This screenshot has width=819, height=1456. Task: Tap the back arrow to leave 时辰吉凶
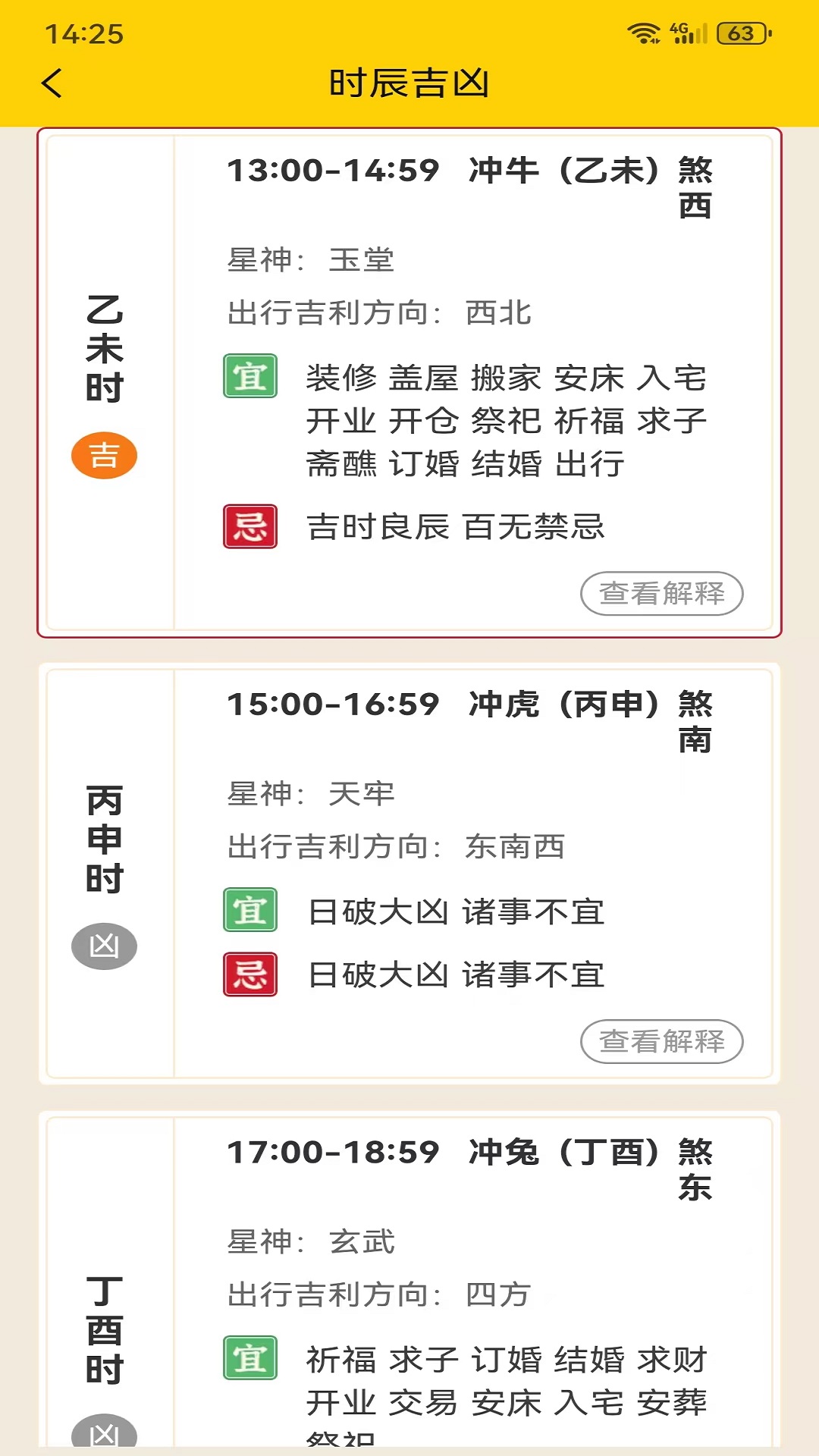pos(52,83)
